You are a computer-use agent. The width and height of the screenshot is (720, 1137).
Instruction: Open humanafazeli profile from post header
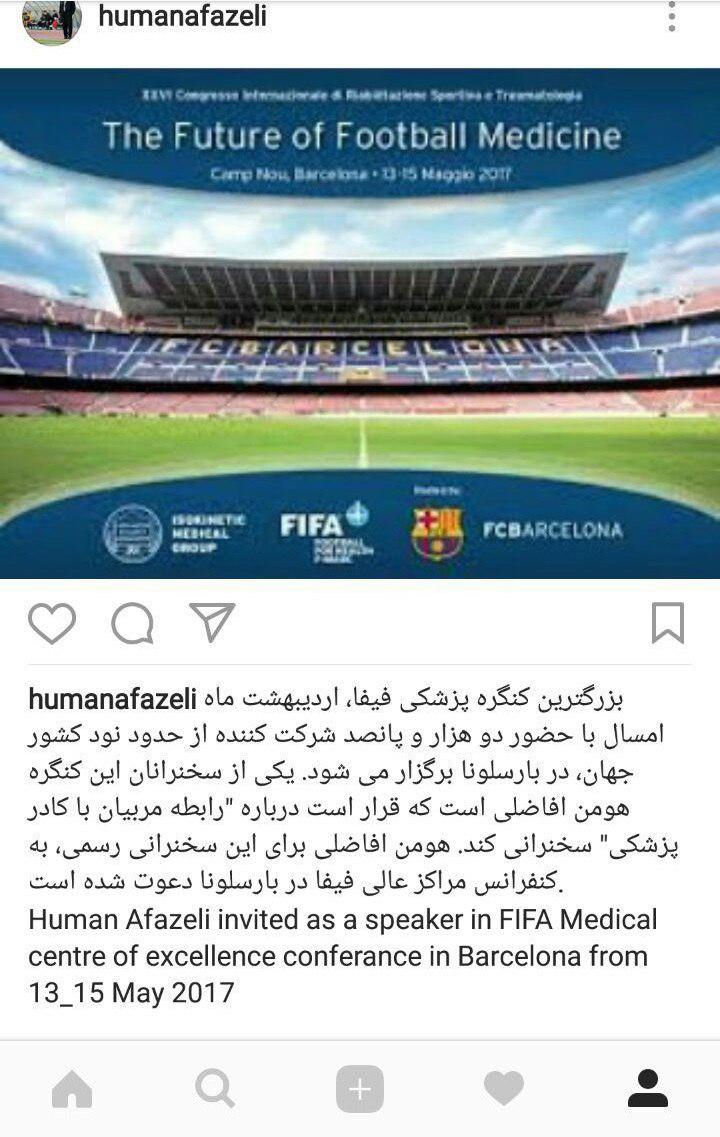(x=183, y=17)
